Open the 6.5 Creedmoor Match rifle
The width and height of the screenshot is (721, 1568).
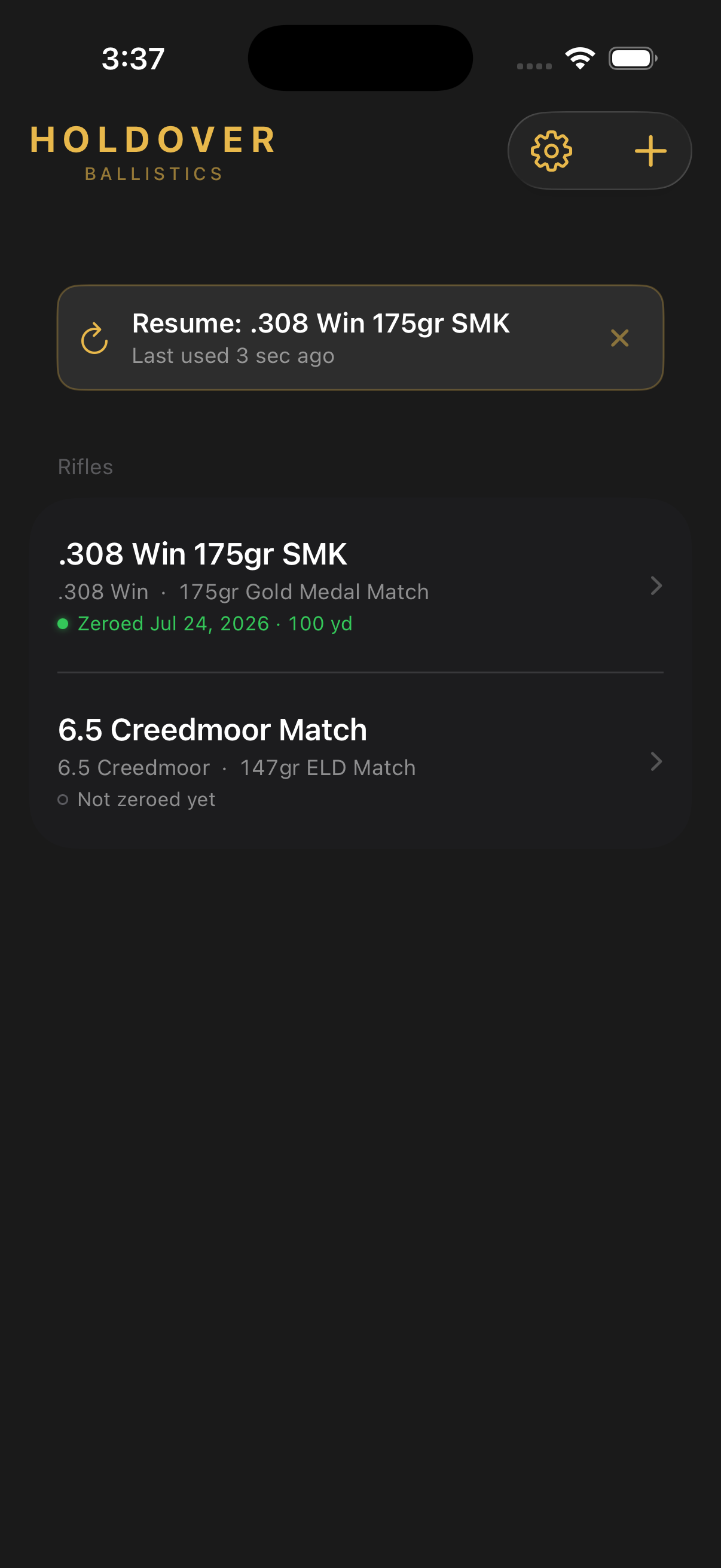[360, 761]
